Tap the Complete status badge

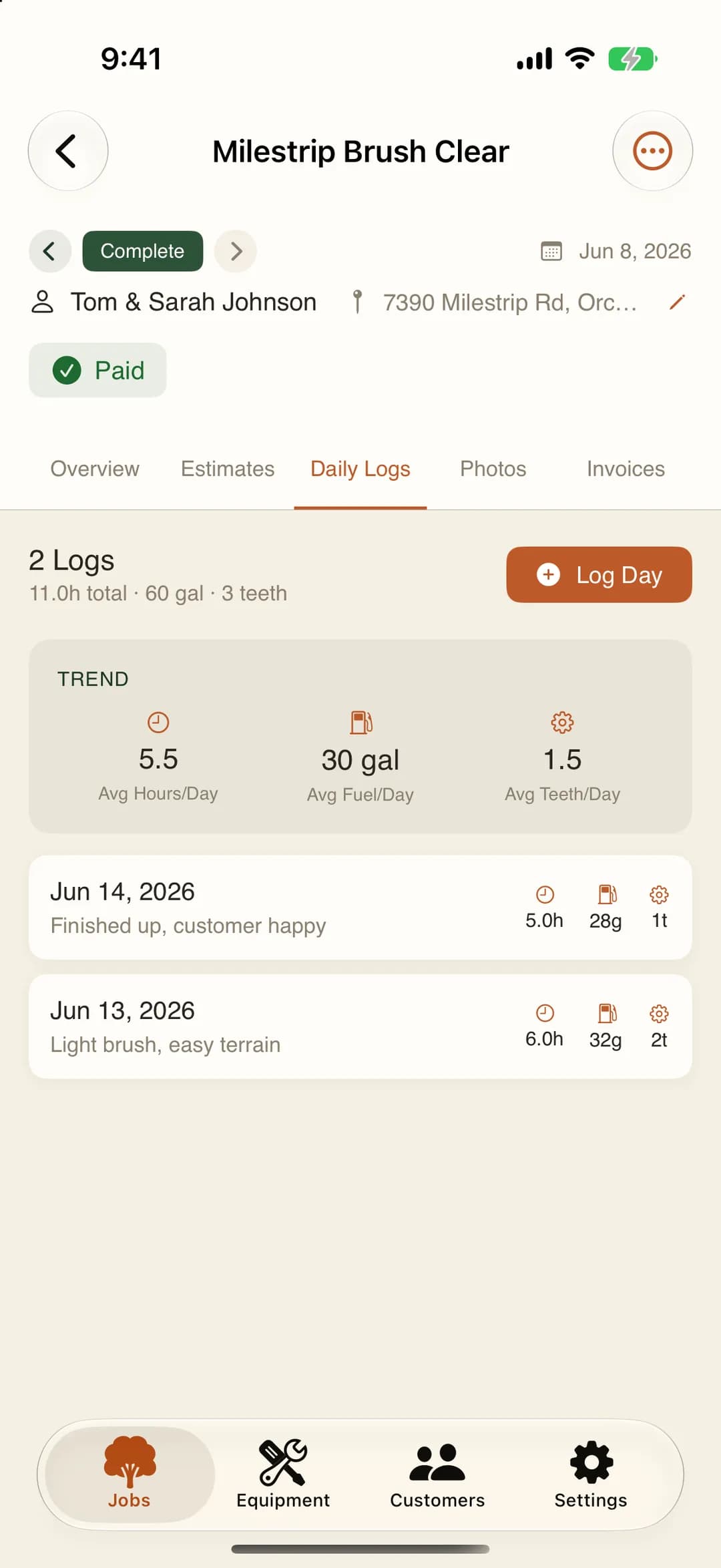(x=143, y=251)
